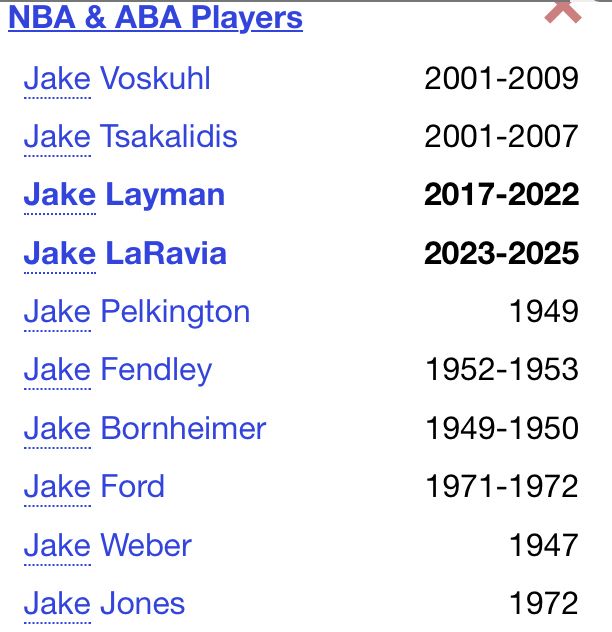View Jake Ford's player page

coord(94,486)
